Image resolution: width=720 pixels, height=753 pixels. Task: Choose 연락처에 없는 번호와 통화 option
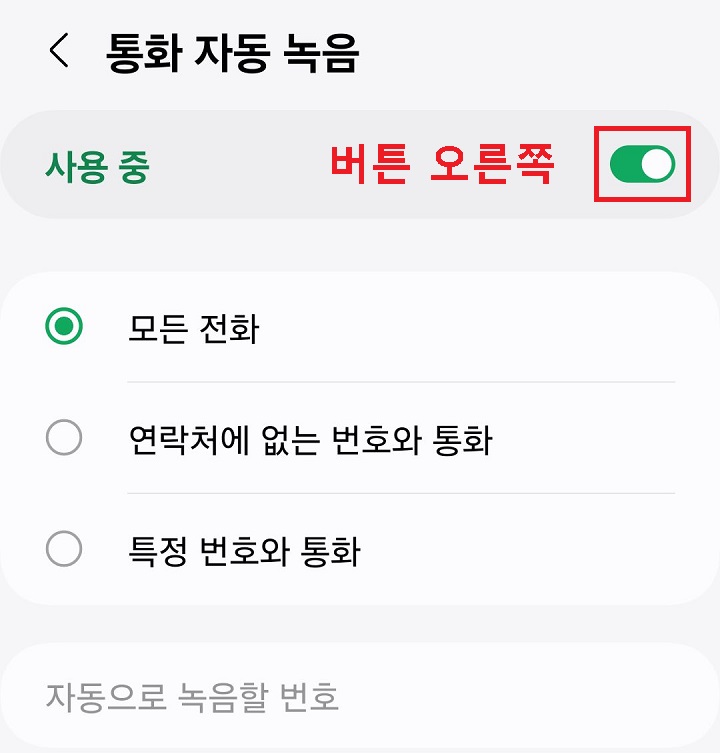click(63, 438)
